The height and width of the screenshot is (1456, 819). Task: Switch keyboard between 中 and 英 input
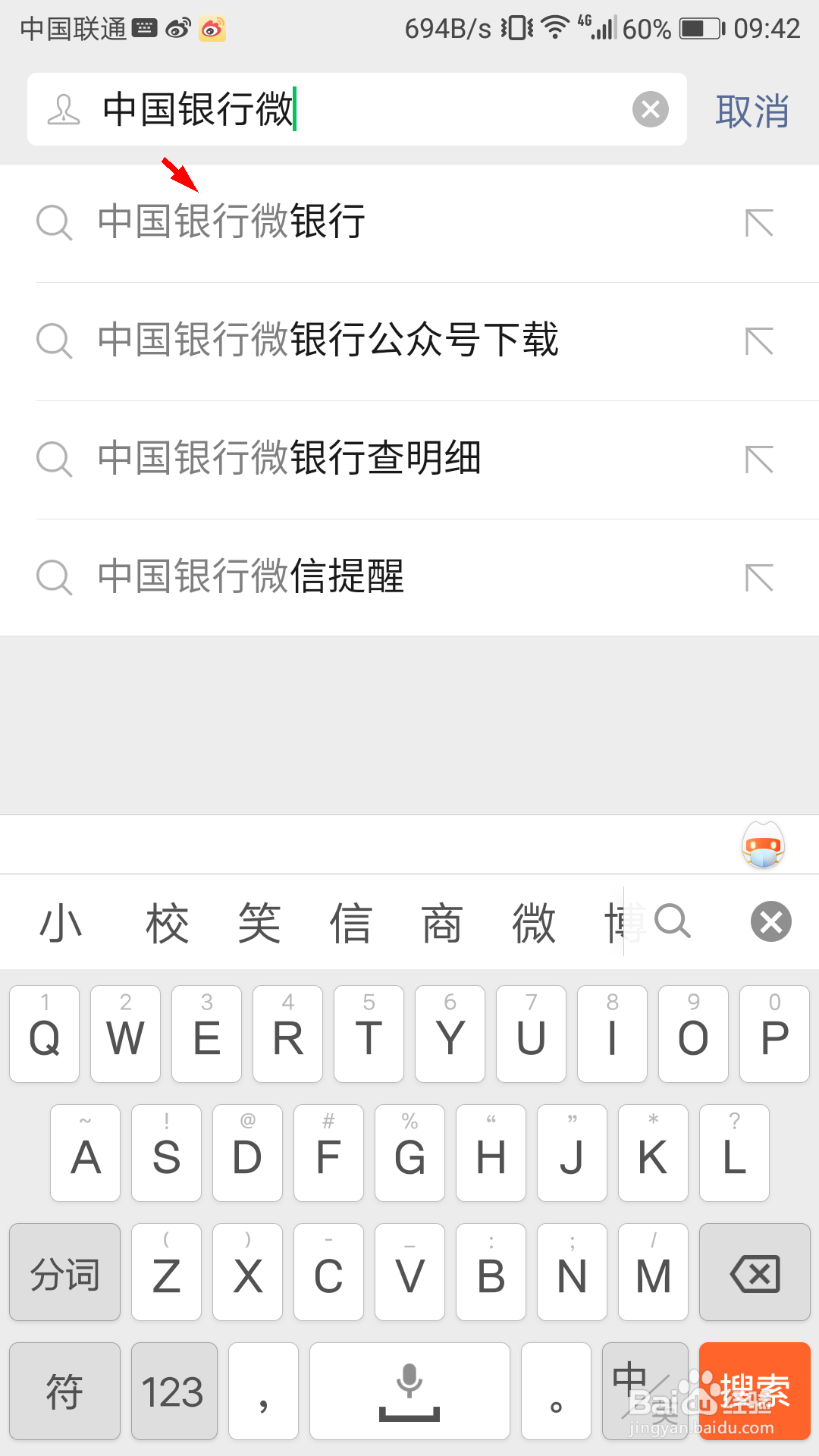(x=645, y=1392)
